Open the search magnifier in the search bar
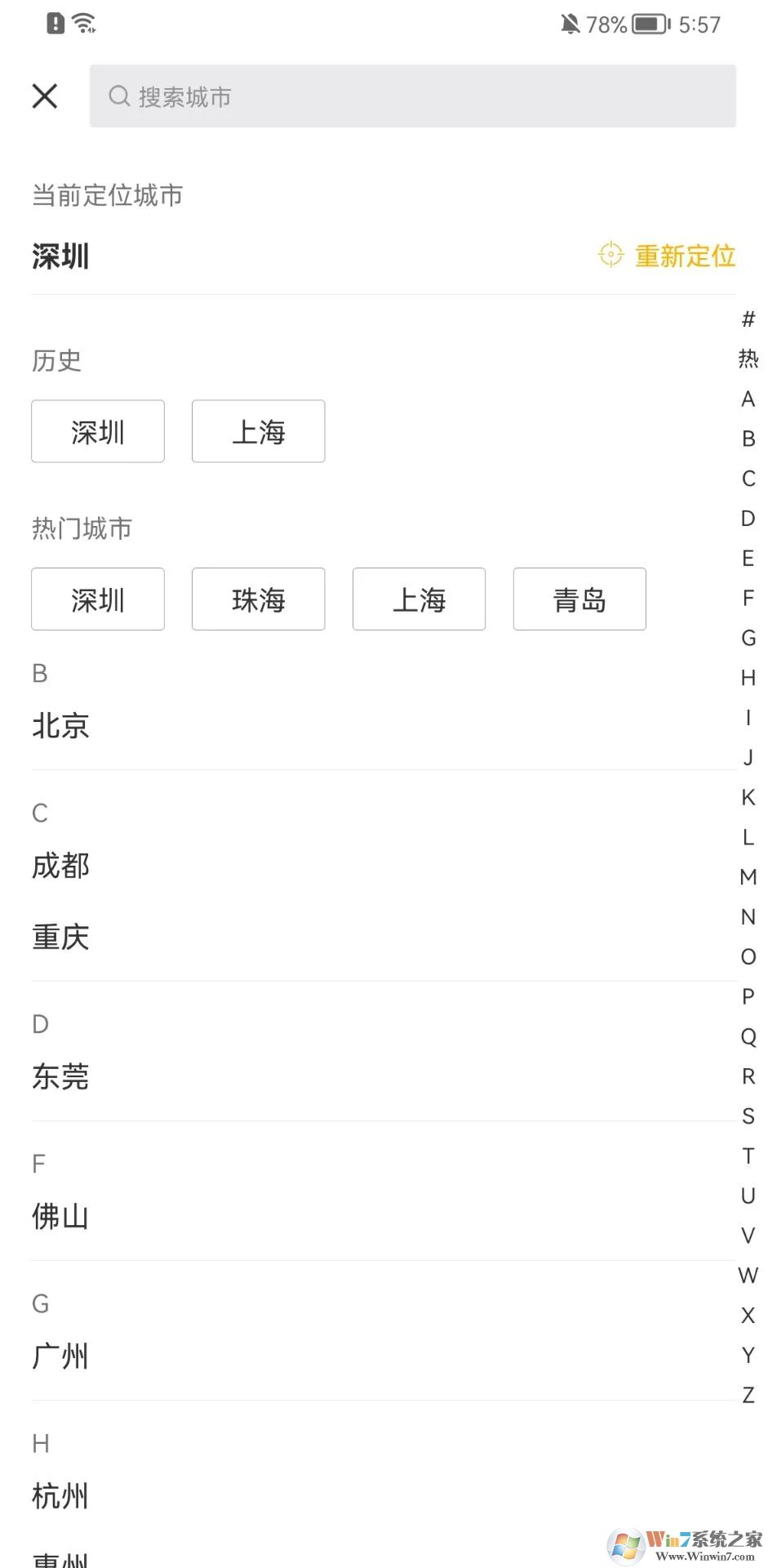The width and height of the screenshot is (768, 1568). [119, 96]
